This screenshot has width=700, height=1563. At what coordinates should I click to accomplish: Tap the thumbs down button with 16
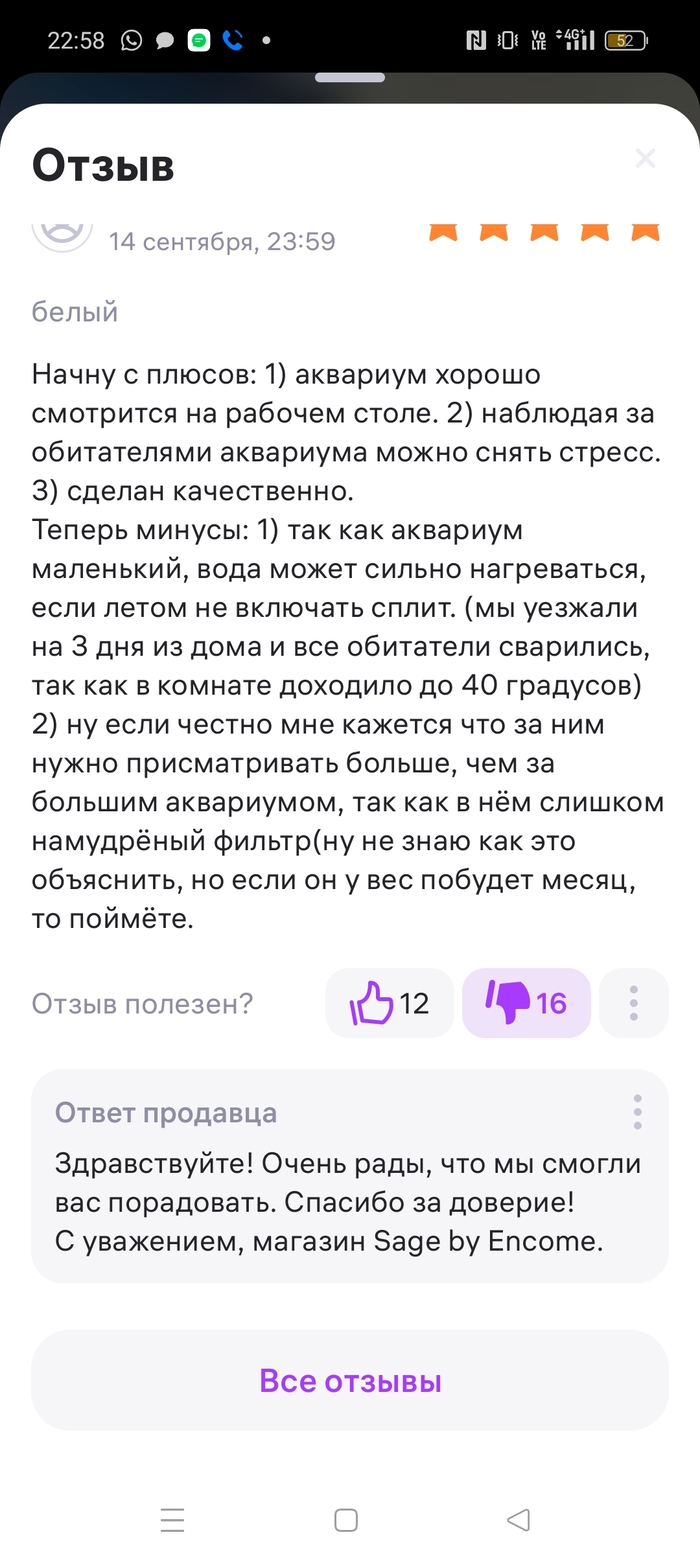[526, 1002]
